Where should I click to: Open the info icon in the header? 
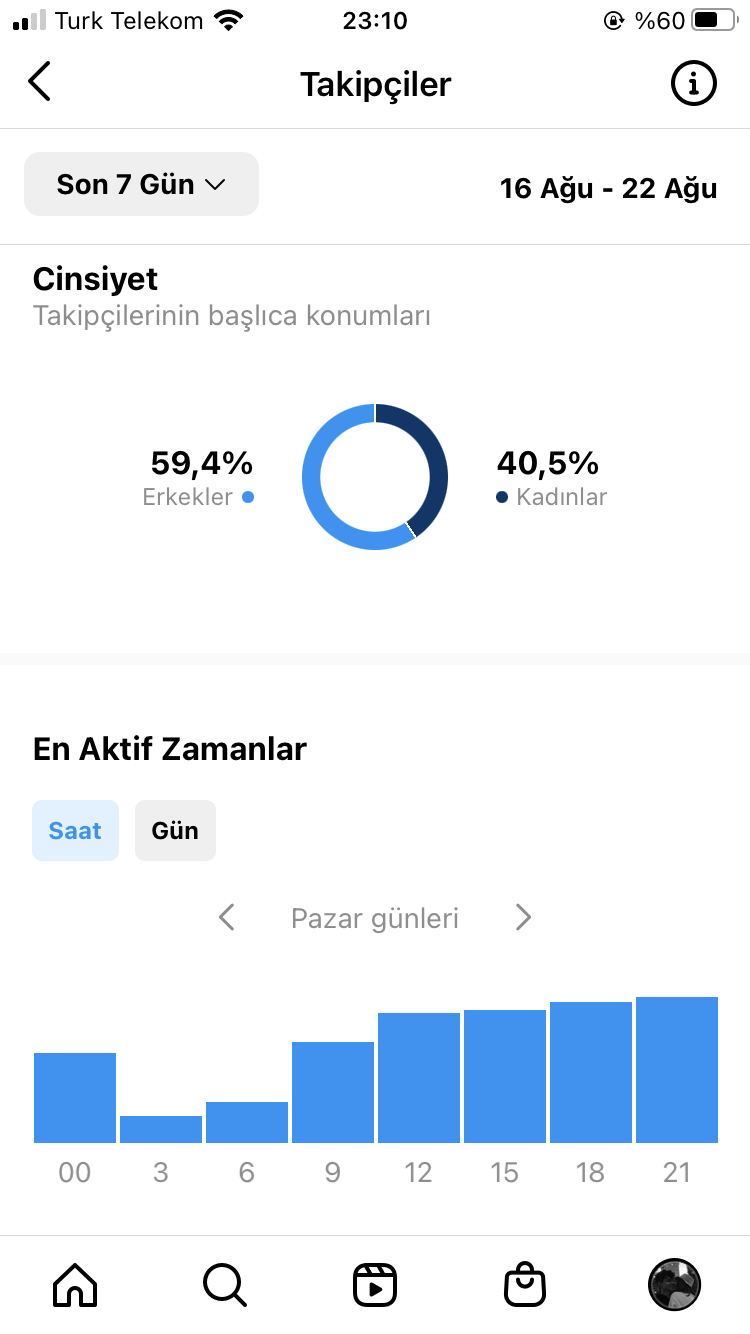pos(693,84)
